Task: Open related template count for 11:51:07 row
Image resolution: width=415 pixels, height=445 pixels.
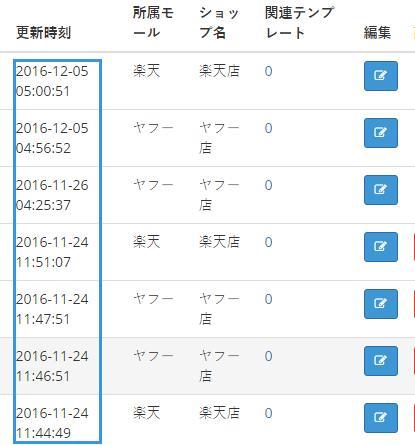Action: [268, 242]
